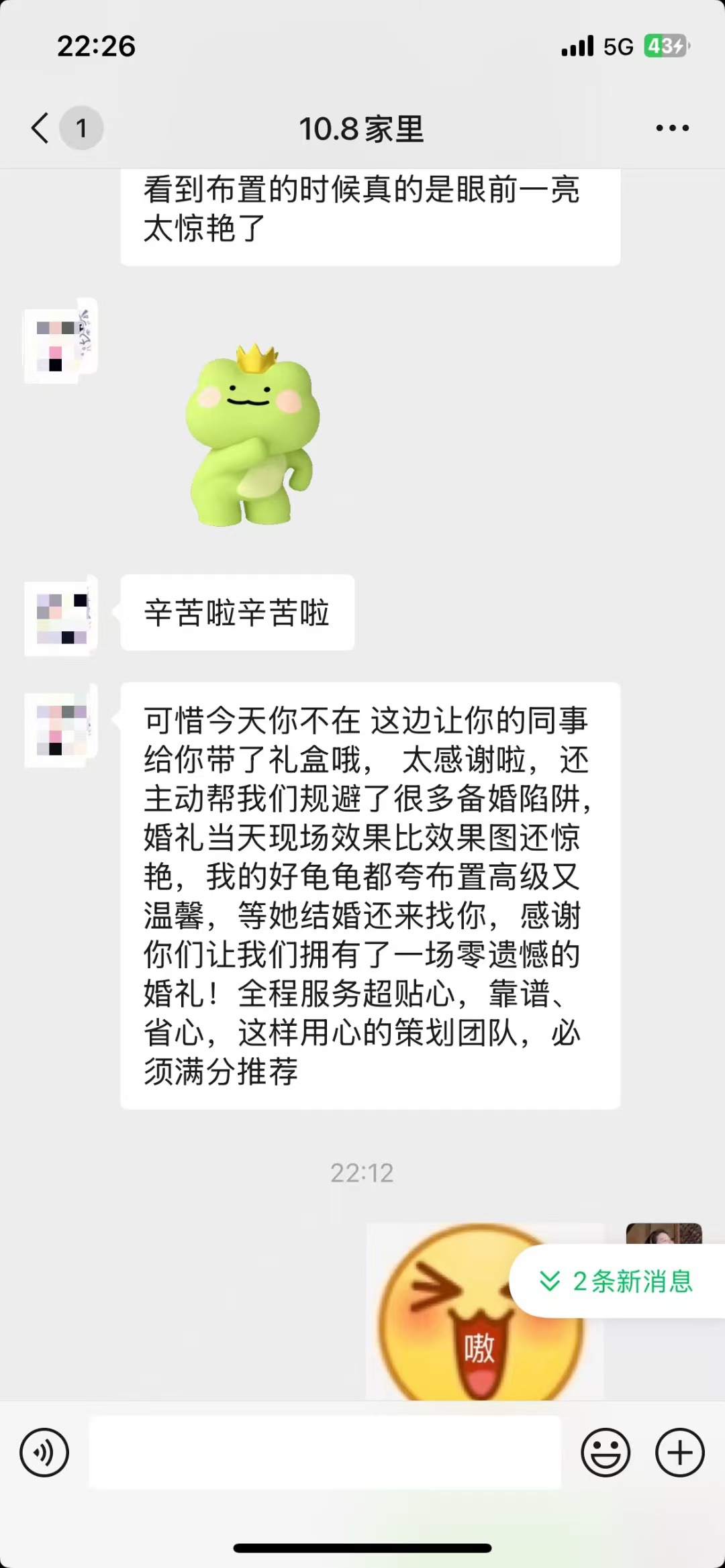Switch to voice message input

pyautogui.click(x=44, y=1453)
